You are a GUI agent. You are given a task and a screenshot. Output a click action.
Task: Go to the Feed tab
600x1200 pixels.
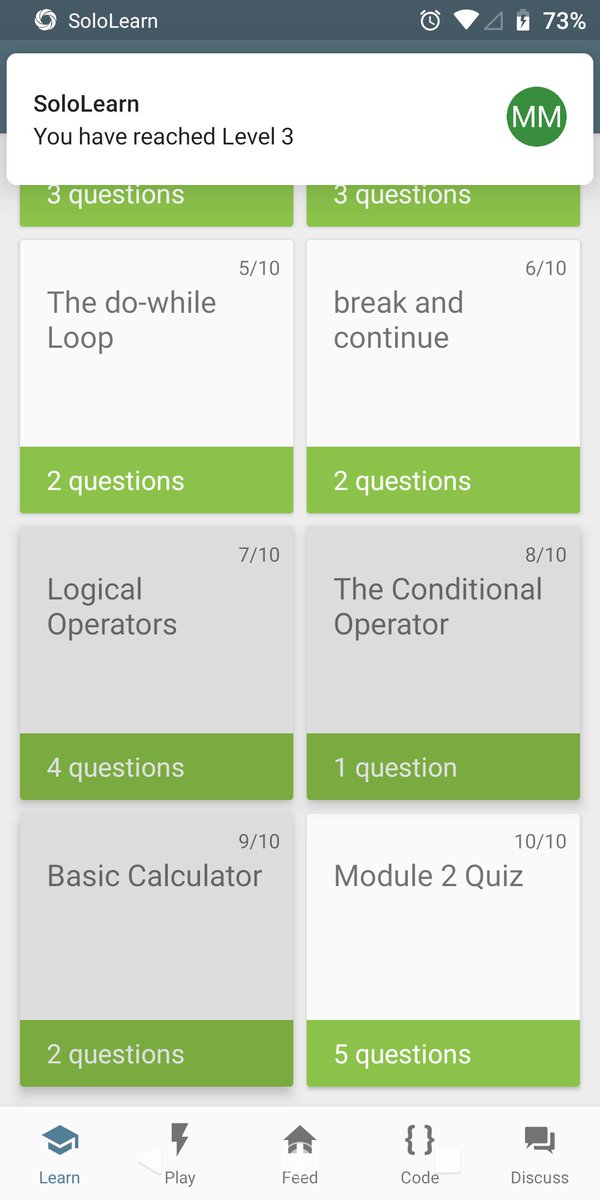300,1153
